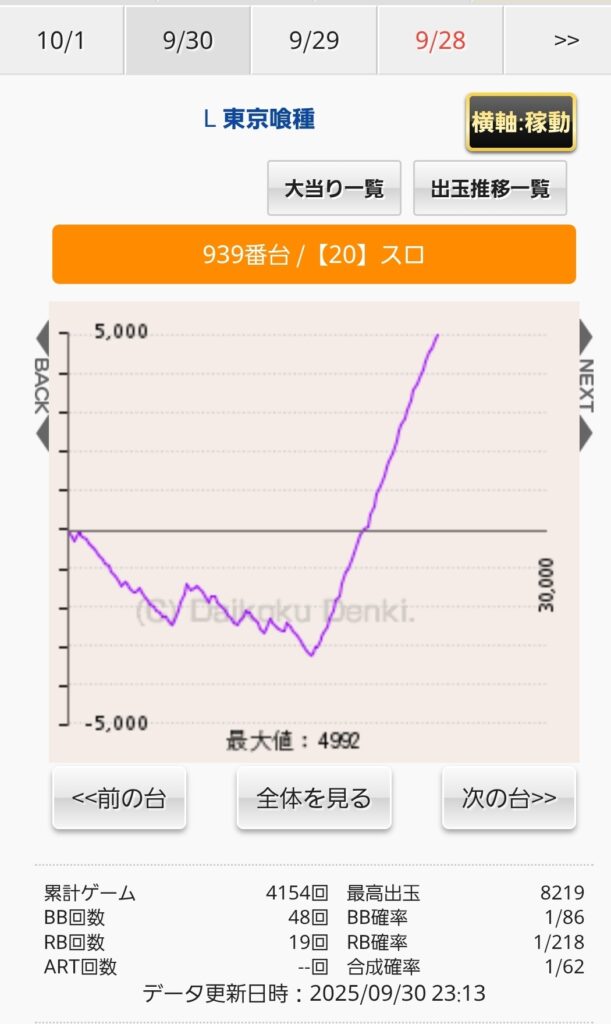Go to the next machine 次の台

[508, 798]
